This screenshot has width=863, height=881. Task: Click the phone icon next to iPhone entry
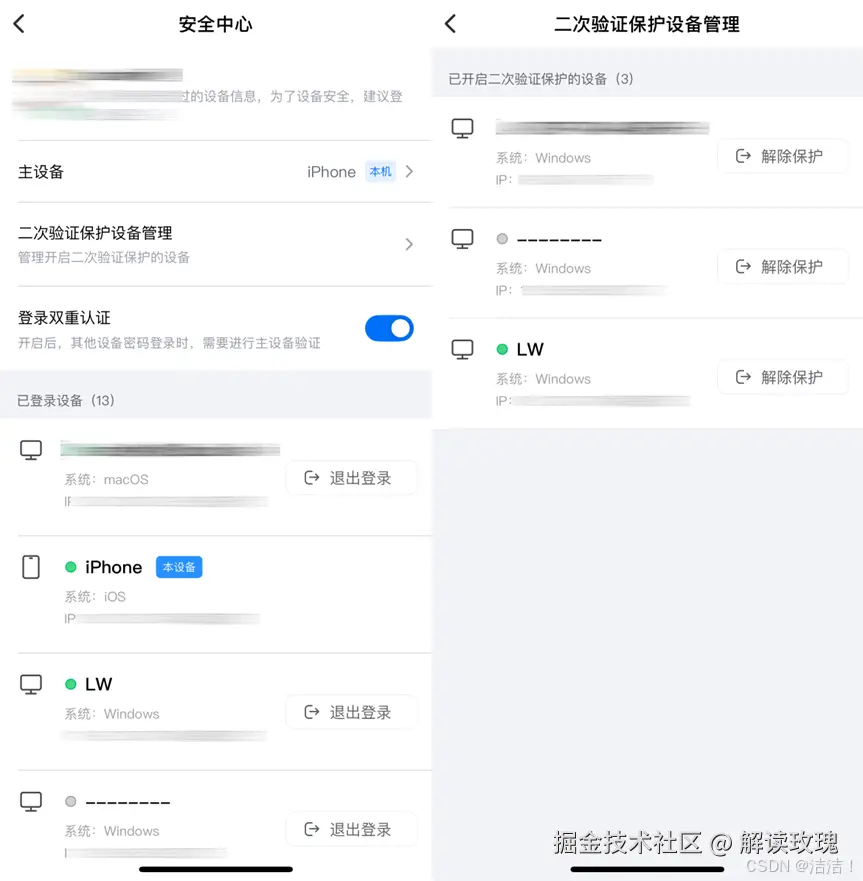[30, 567]
